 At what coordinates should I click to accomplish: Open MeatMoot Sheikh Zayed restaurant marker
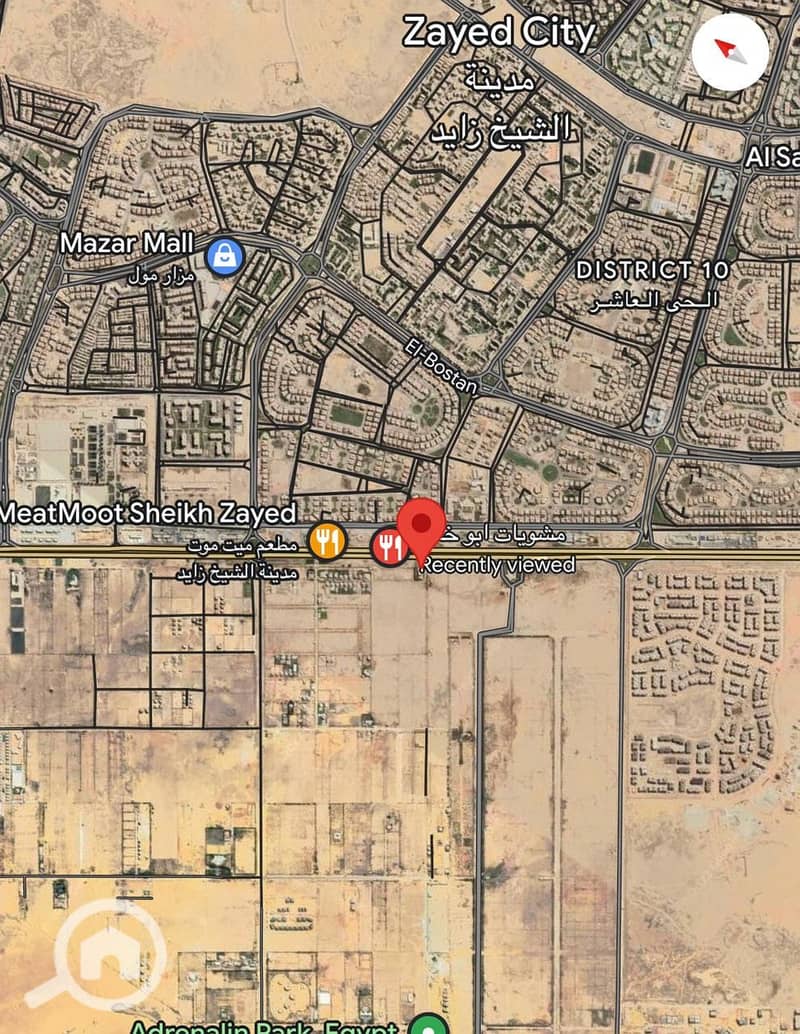tap(326, 542)
